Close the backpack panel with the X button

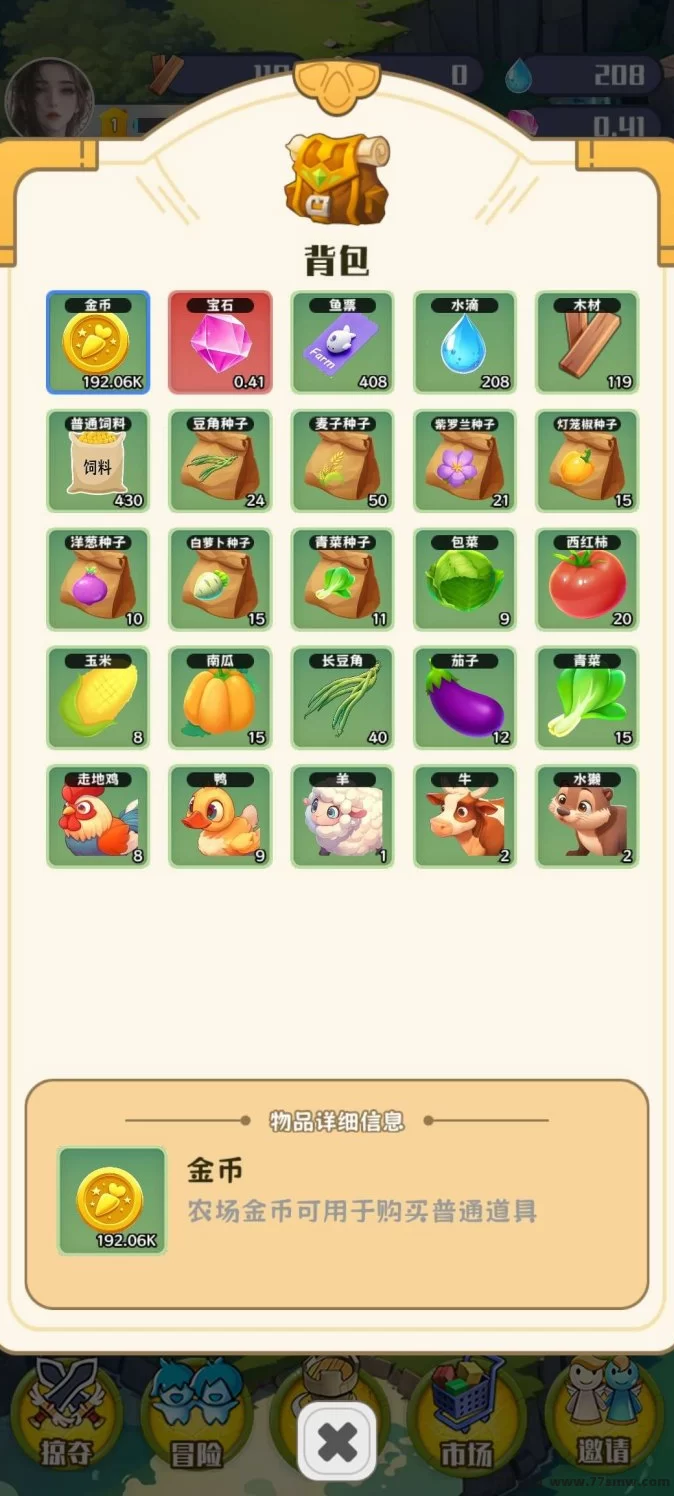point(337,1441)
